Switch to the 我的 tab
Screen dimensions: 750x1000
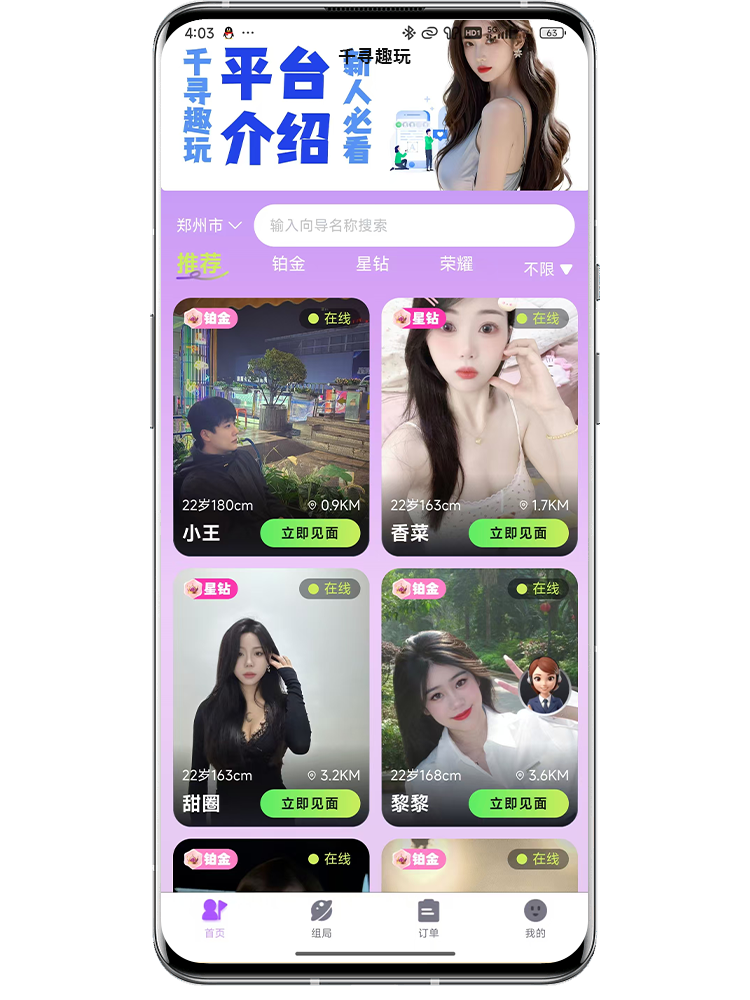(535, 918)
